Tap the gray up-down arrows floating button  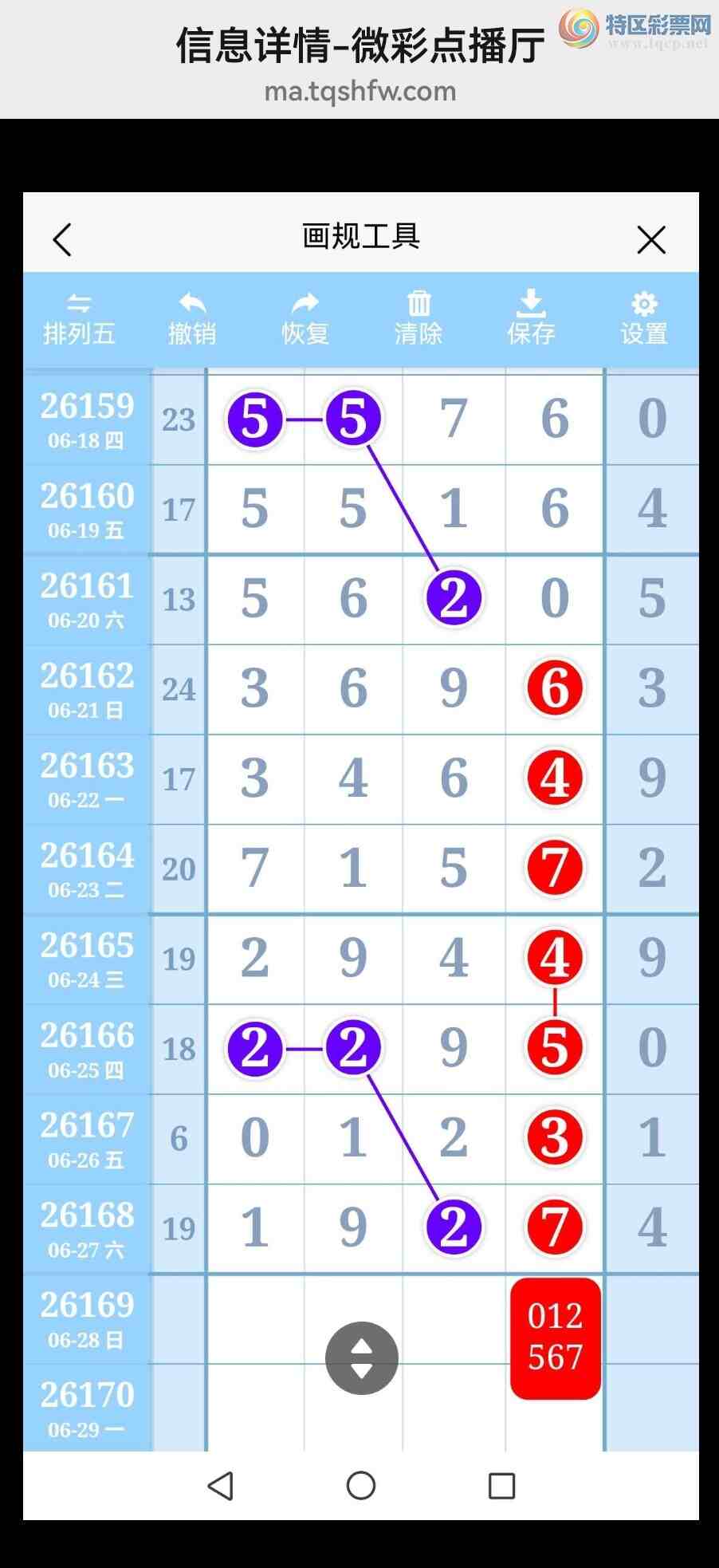point(362,1358)
